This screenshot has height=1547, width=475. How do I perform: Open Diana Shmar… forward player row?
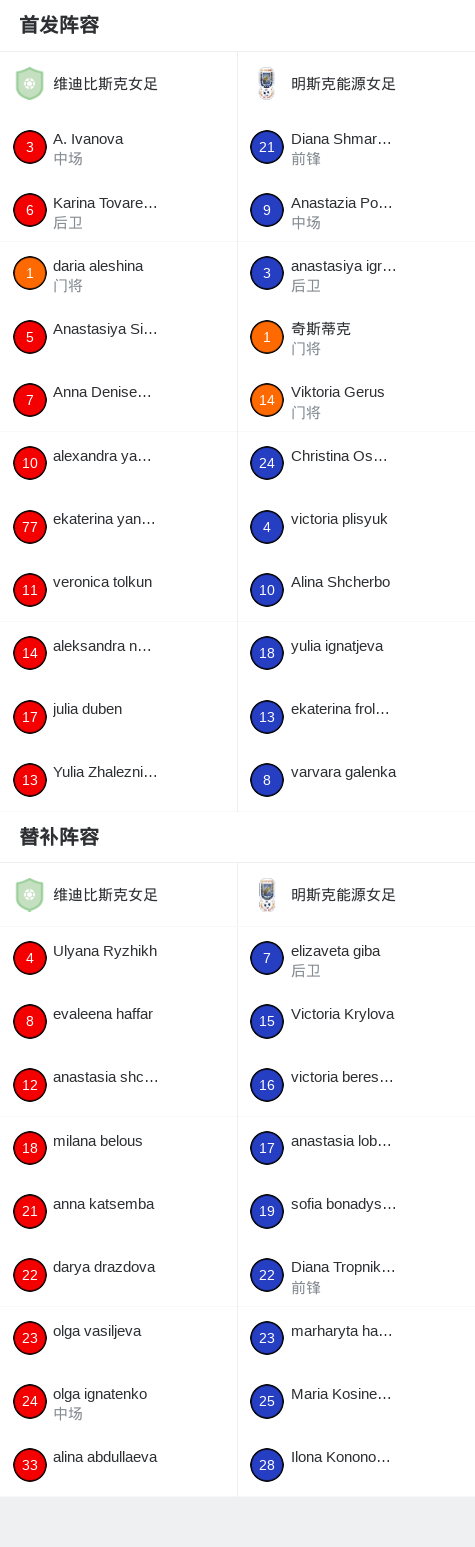[356, 148]
